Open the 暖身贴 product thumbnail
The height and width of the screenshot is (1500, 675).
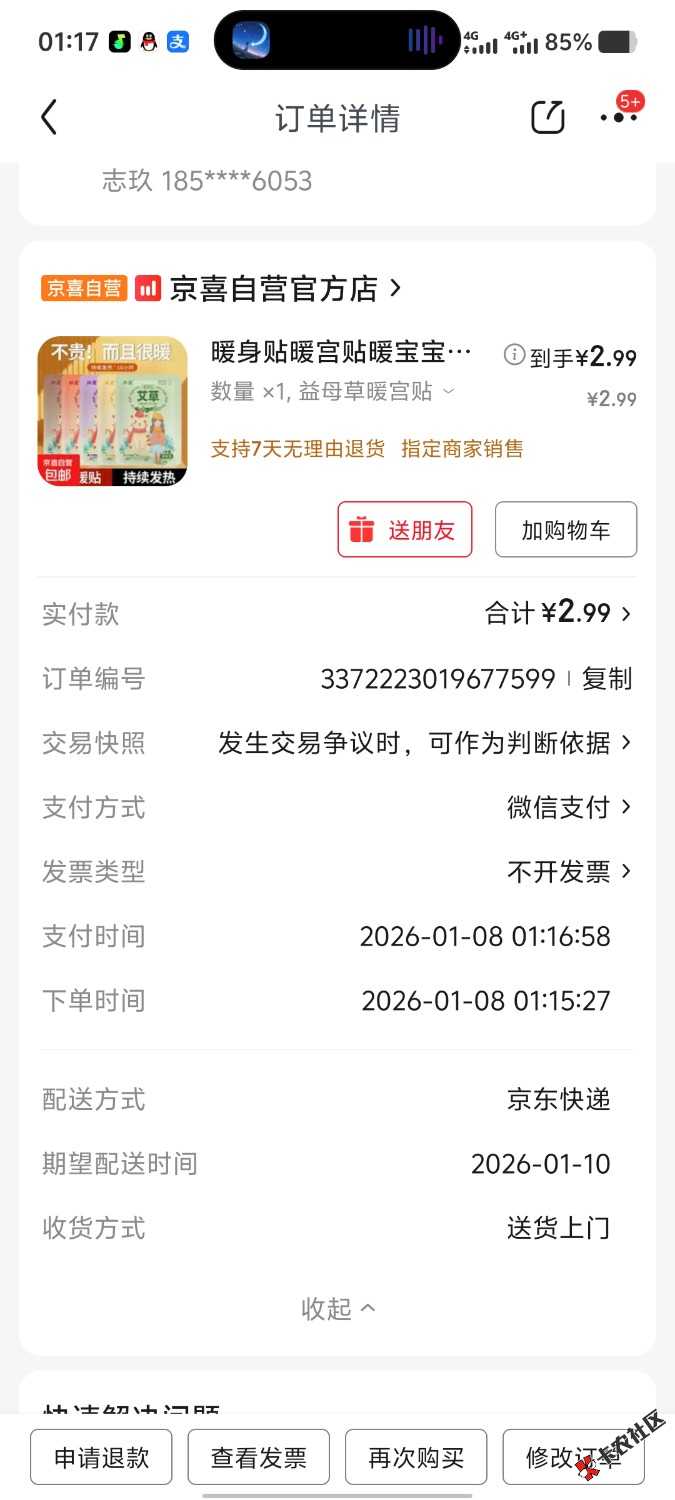pos(113,411)
